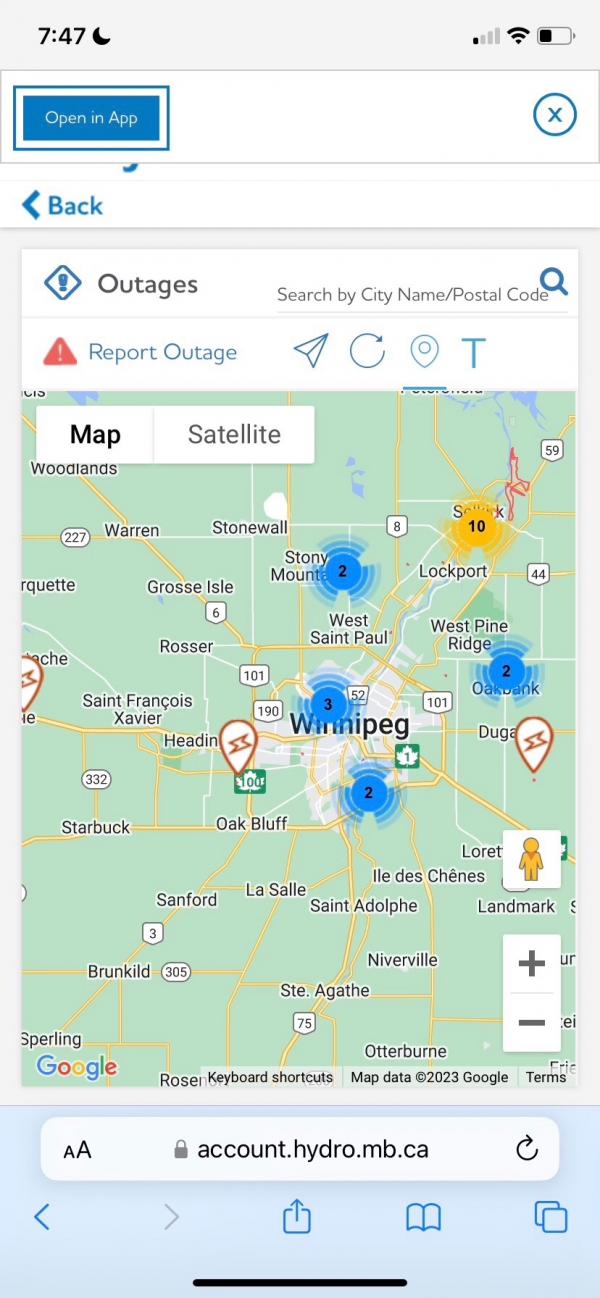The height and width of the screenshot is (1298, 600).
Task: Open Street View pegman control
Action: pyautogui.click(x=532, y=859)
